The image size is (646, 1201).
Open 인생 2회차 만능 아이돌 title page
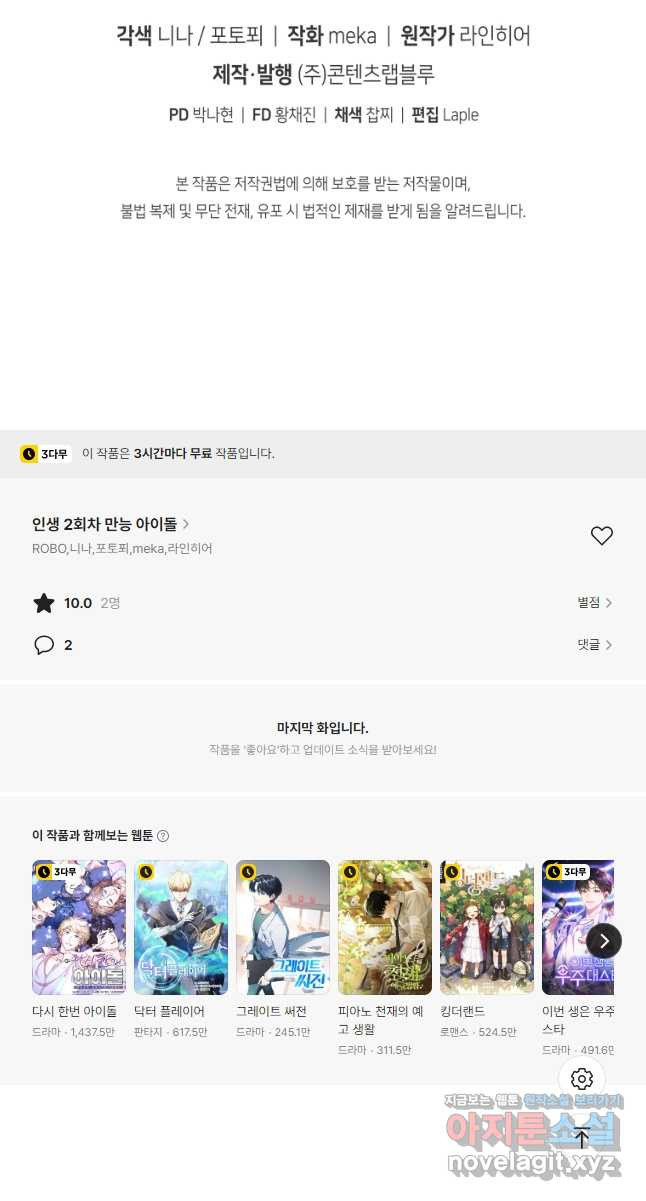(110, 524)
